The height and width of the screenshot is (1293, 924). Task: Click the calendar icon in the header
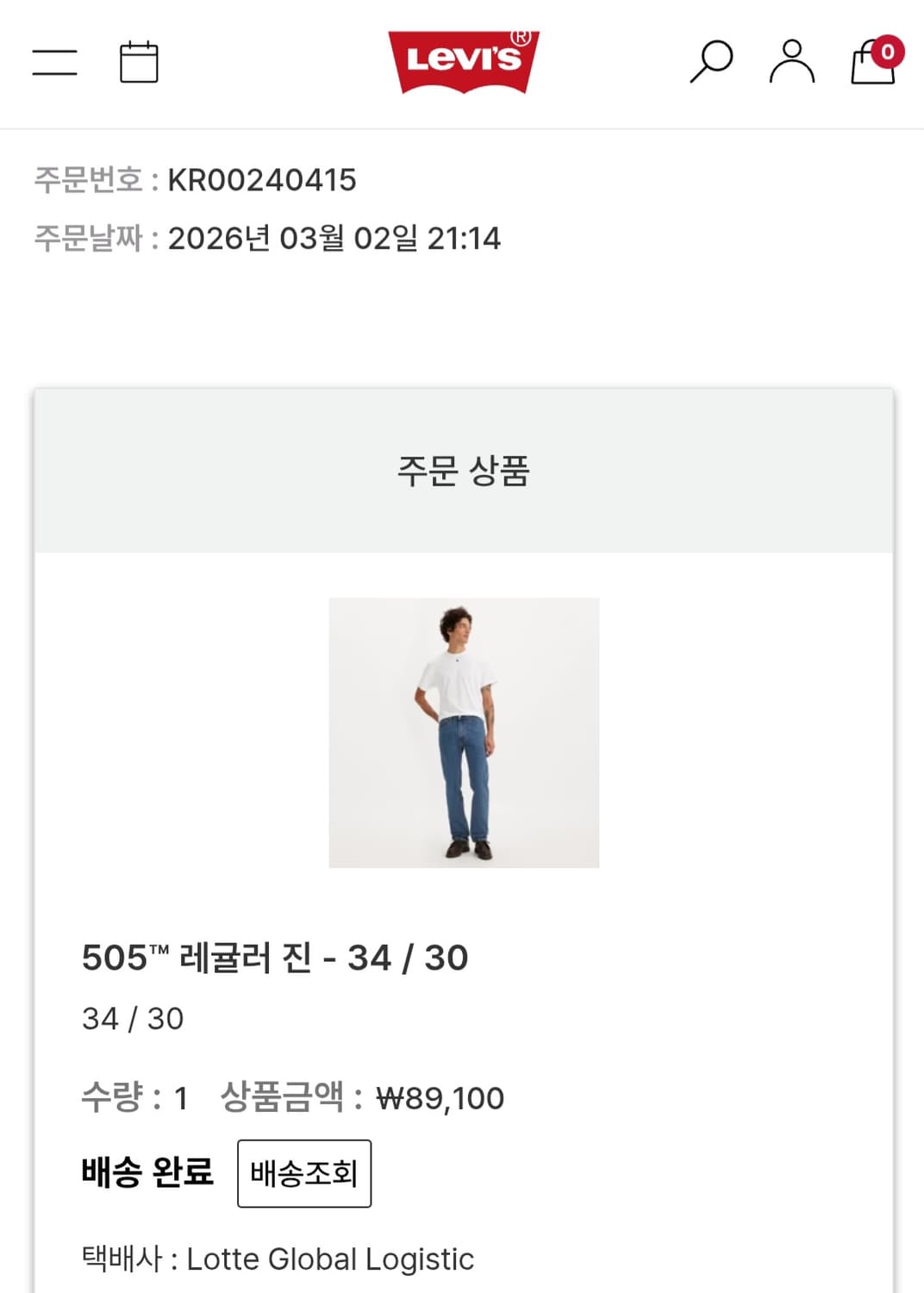click(138, 62)
